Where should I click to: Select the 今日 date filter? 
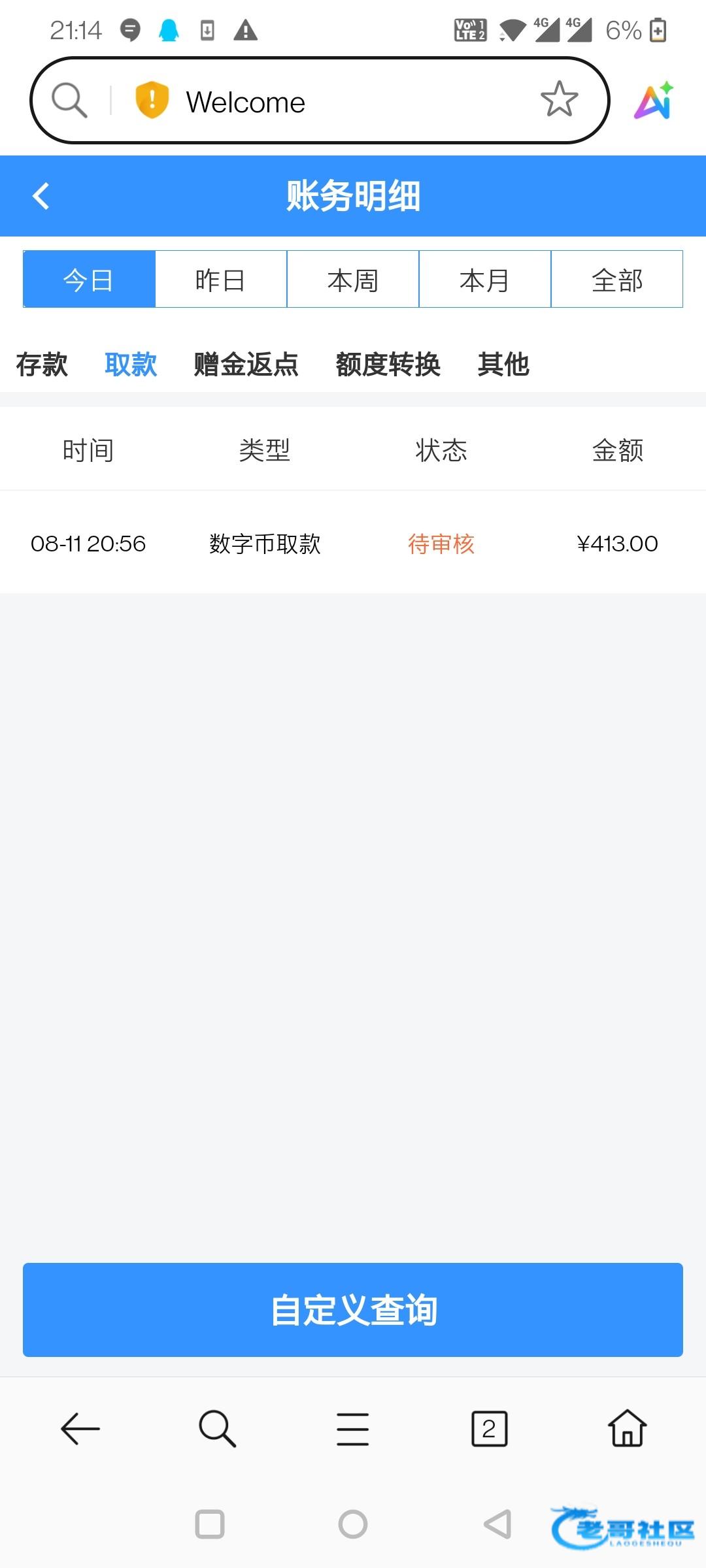[89, 279]
